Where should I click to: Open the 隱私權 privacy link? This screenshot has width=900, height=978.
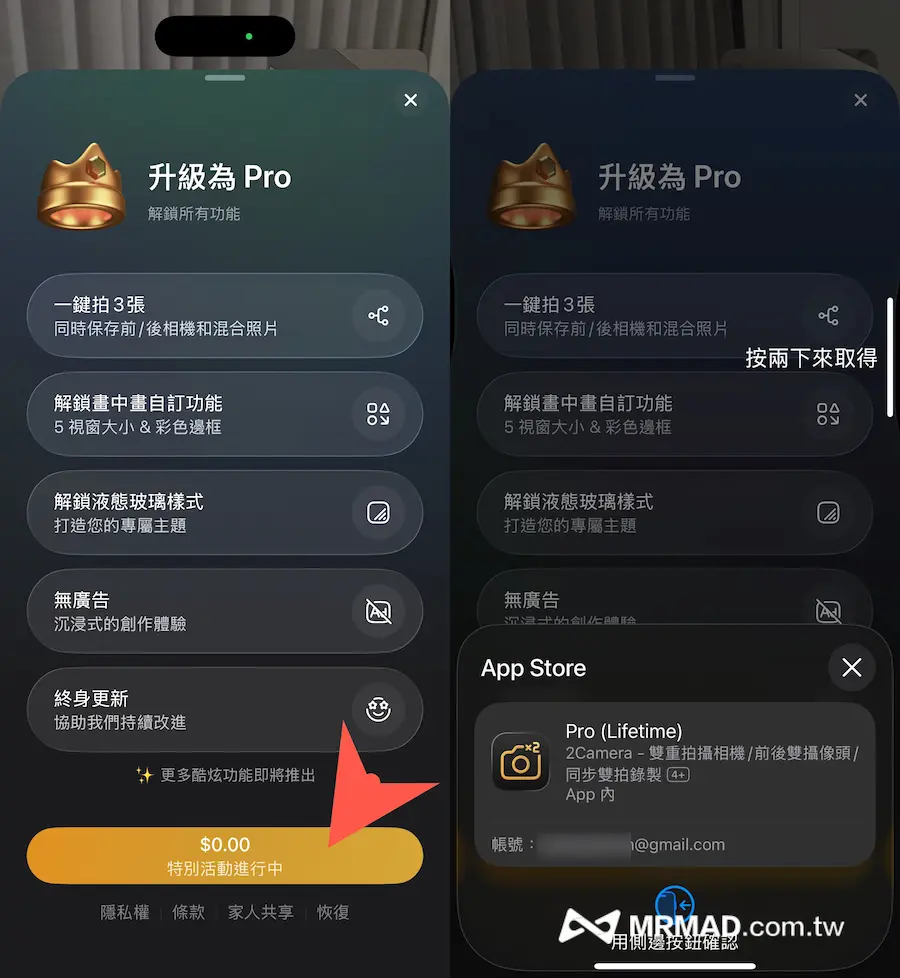[x=125, y=912]
